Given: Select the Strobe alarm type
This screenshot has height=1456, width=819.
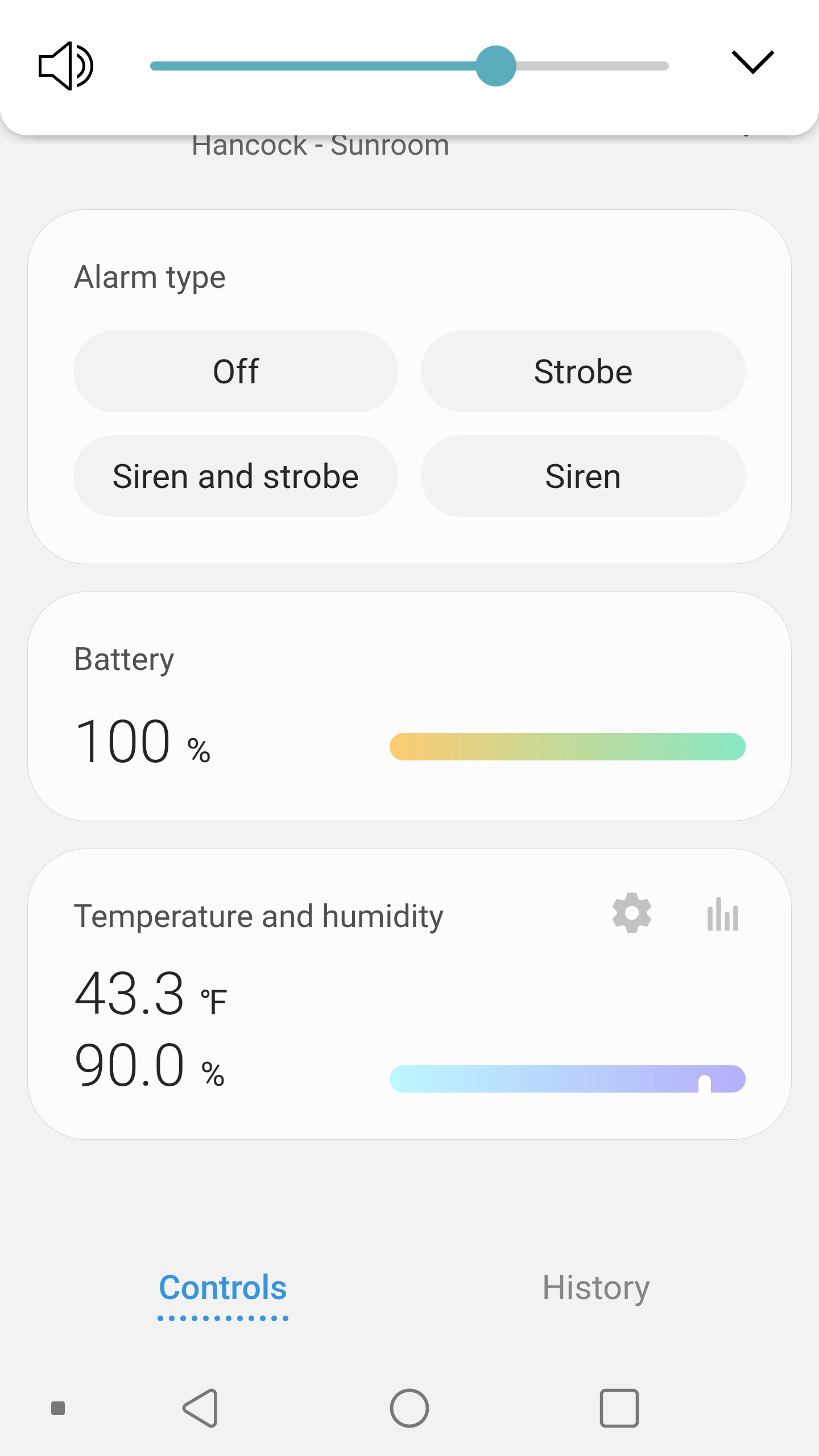Looking at the screenshot, I should coord(583,371).
